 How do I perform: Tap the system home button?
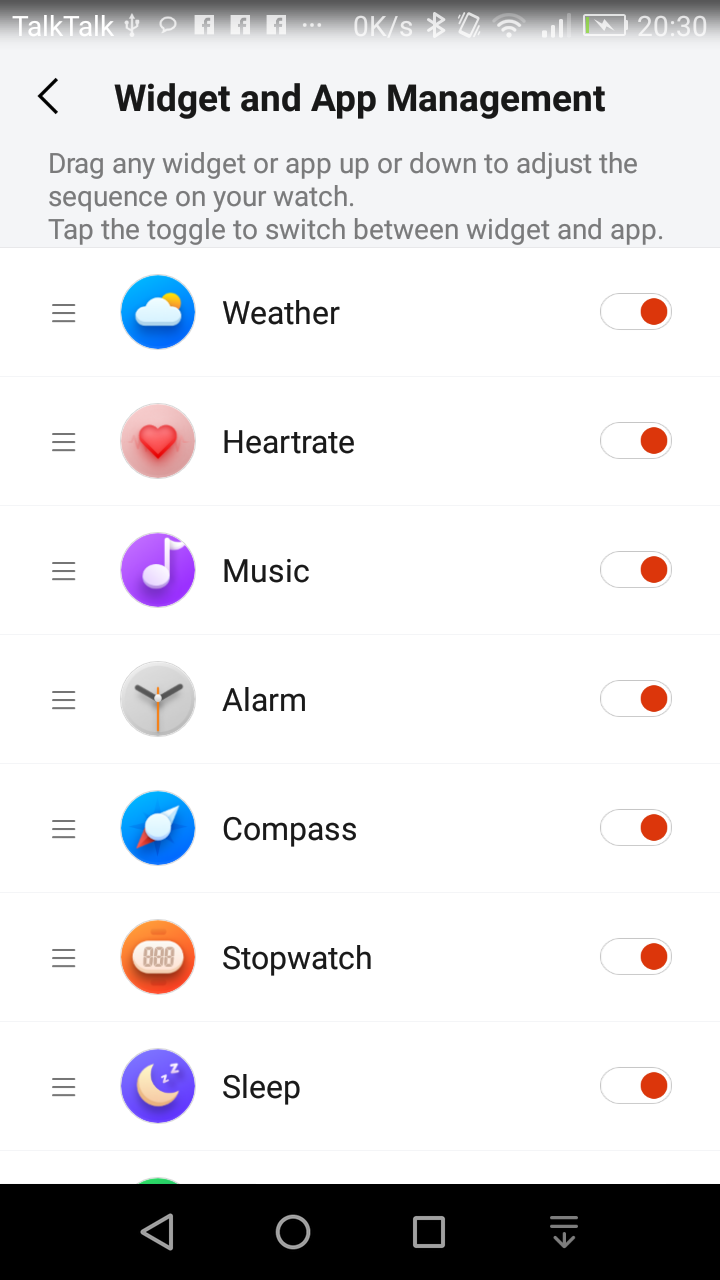[x=293, y=1232]
